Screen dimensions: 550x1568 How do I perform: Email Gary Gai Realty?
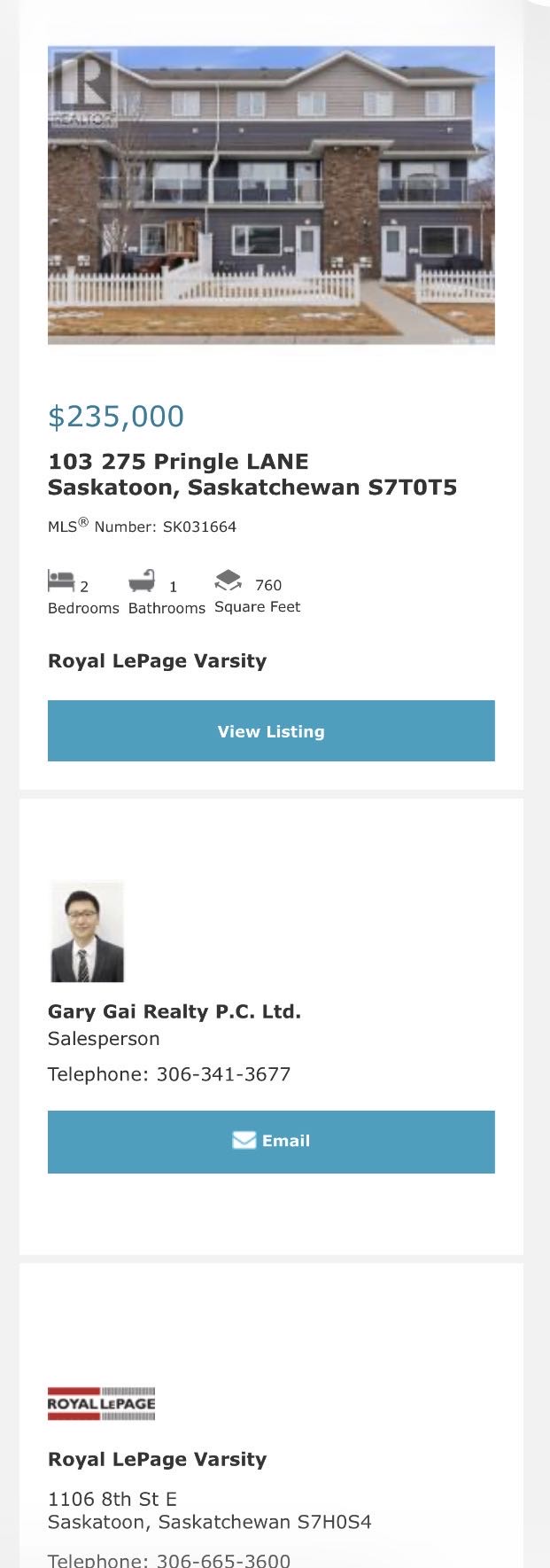coord(271,1141)
